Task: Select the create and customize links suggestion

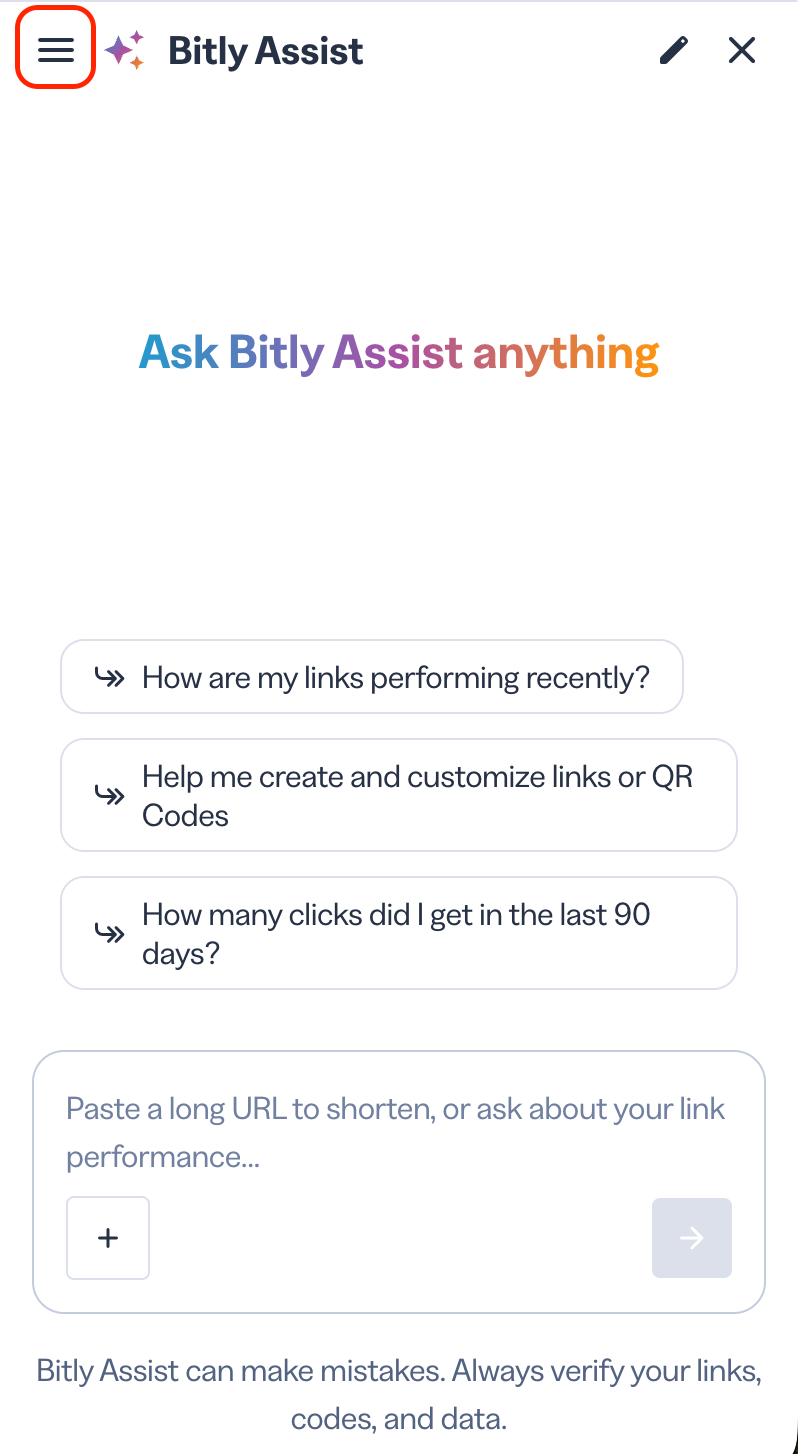Action: coord(399,795)
